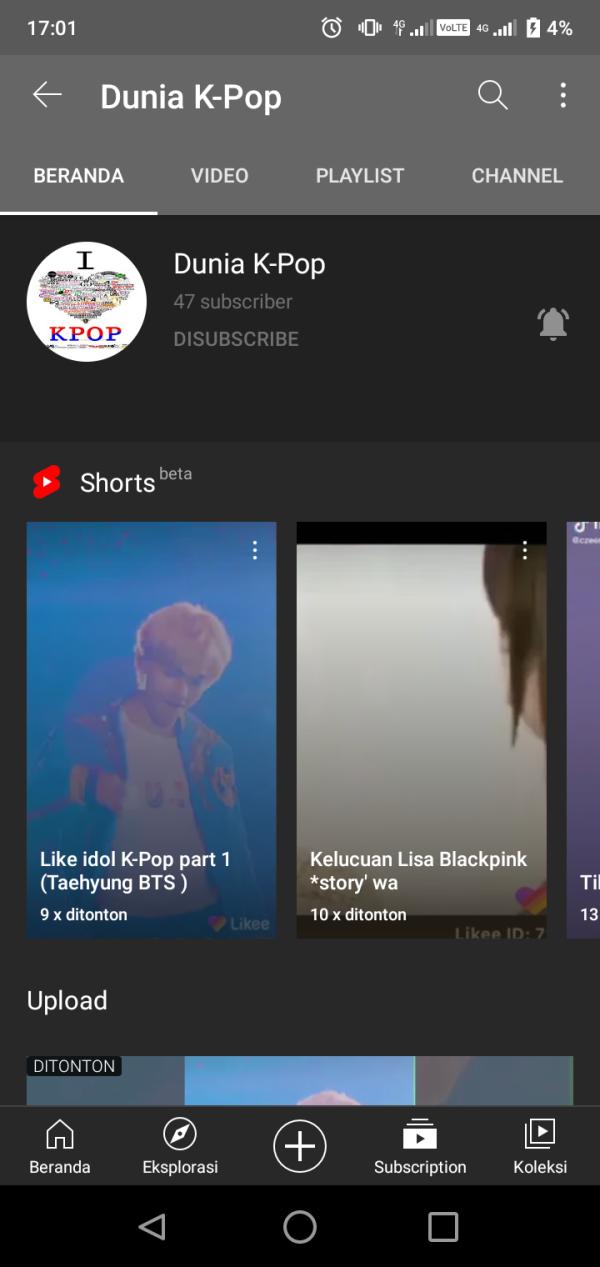600x1267 pixels.
Task: Tap the system home button
Action: (x=300, y=1227)
